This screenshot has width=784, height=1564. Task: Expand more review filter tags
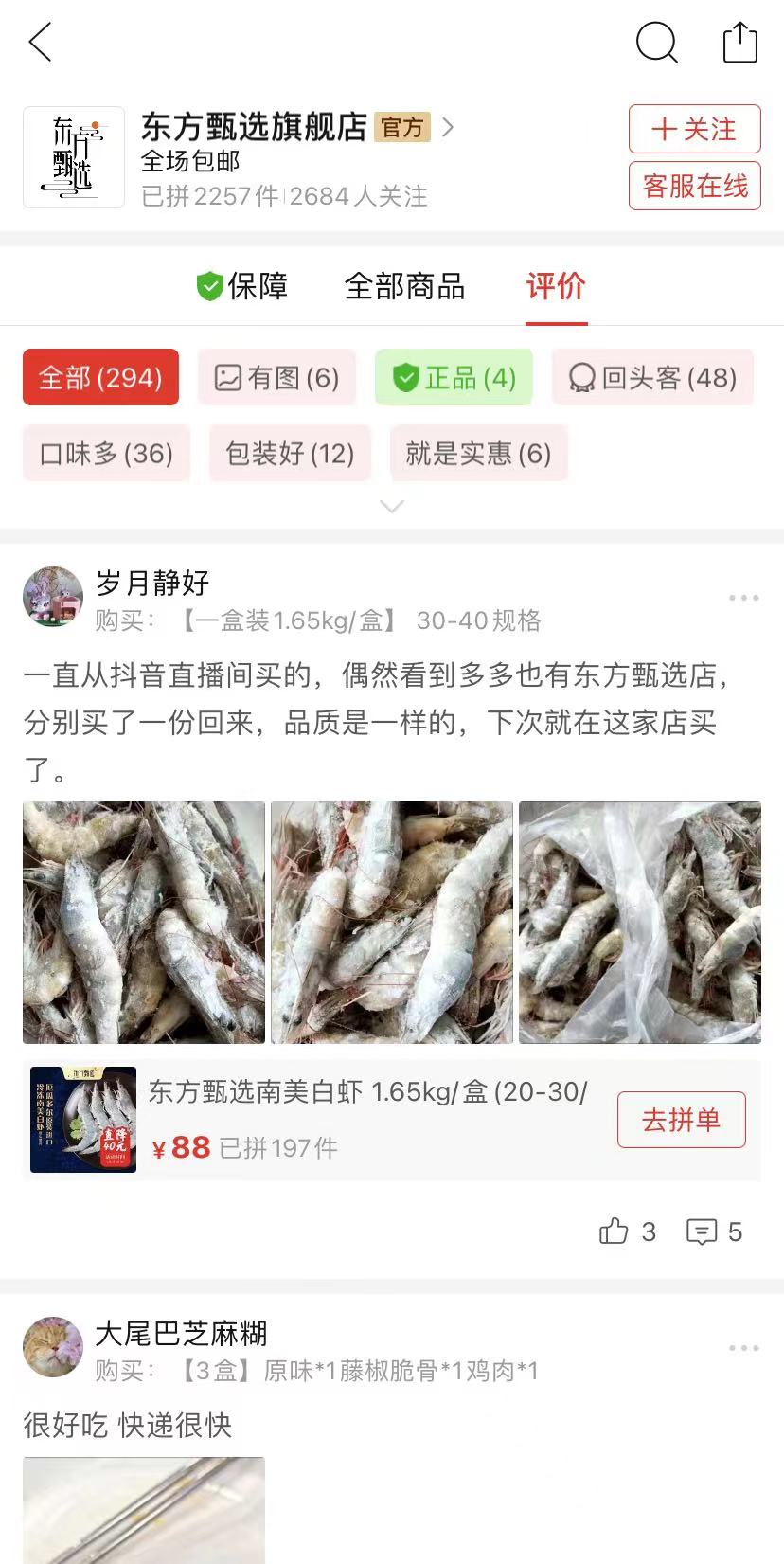pyautogui.click(x=392, y=507)
